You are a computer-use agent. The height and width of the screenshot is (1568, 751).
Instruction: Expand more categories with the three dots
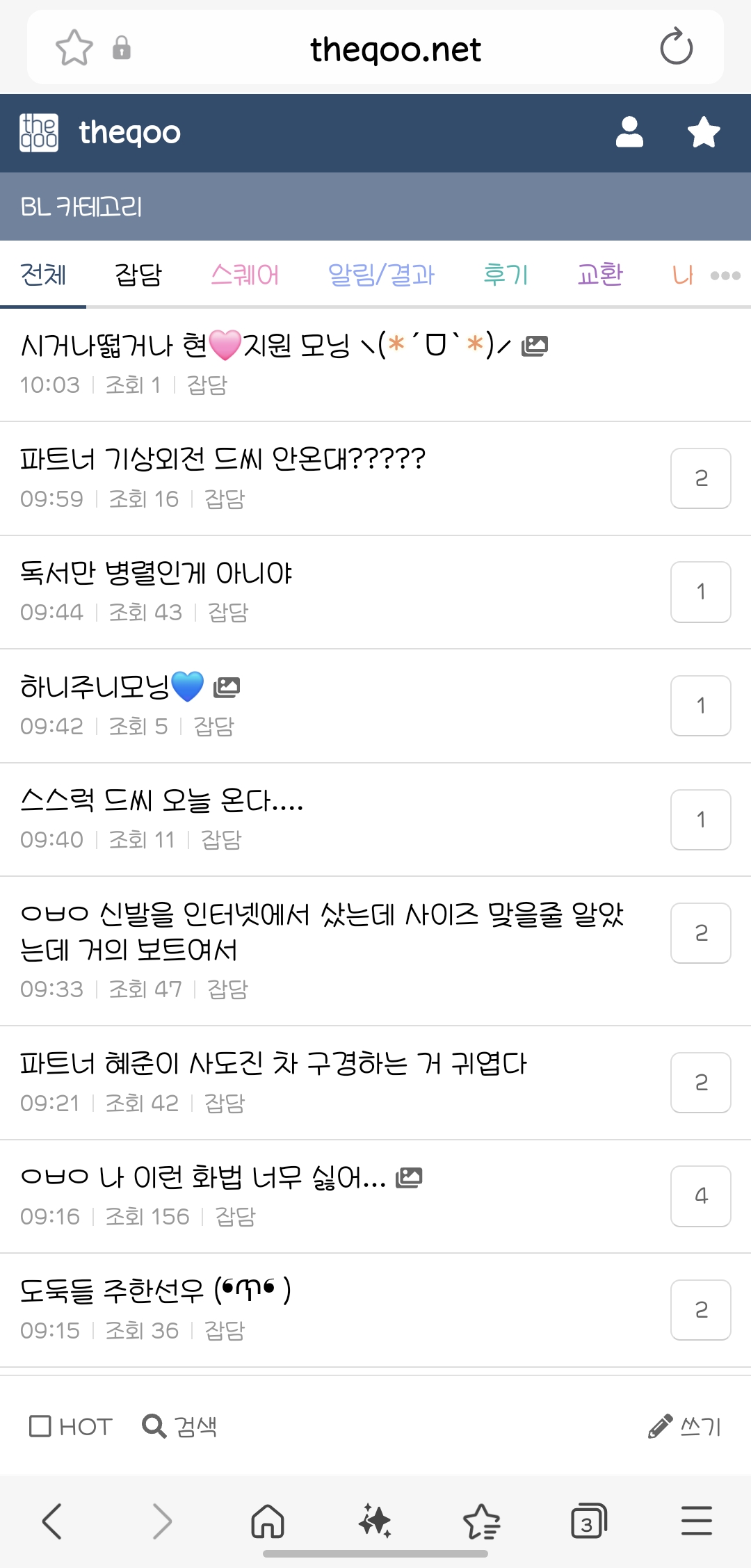point(725,276)
